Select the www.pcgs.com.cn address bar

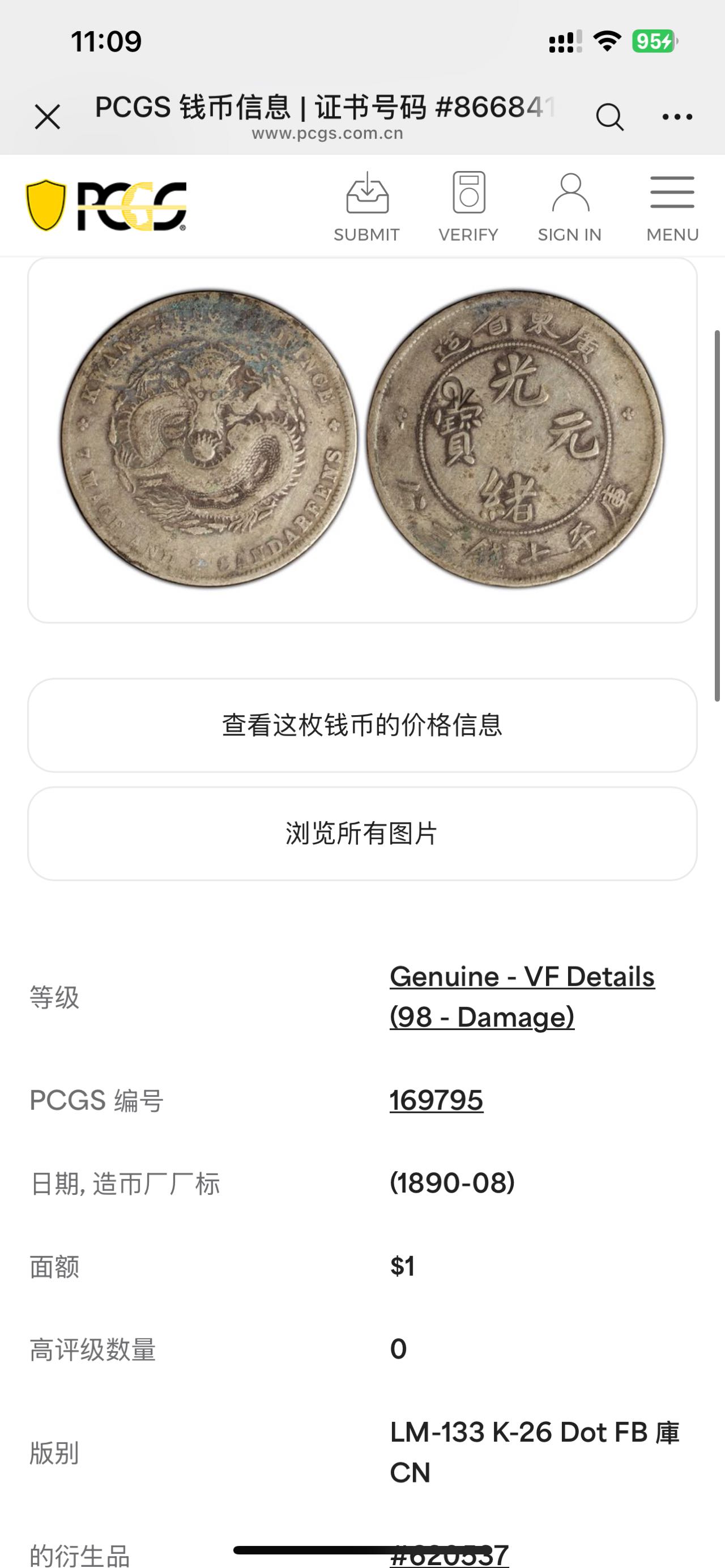[326, 133]
